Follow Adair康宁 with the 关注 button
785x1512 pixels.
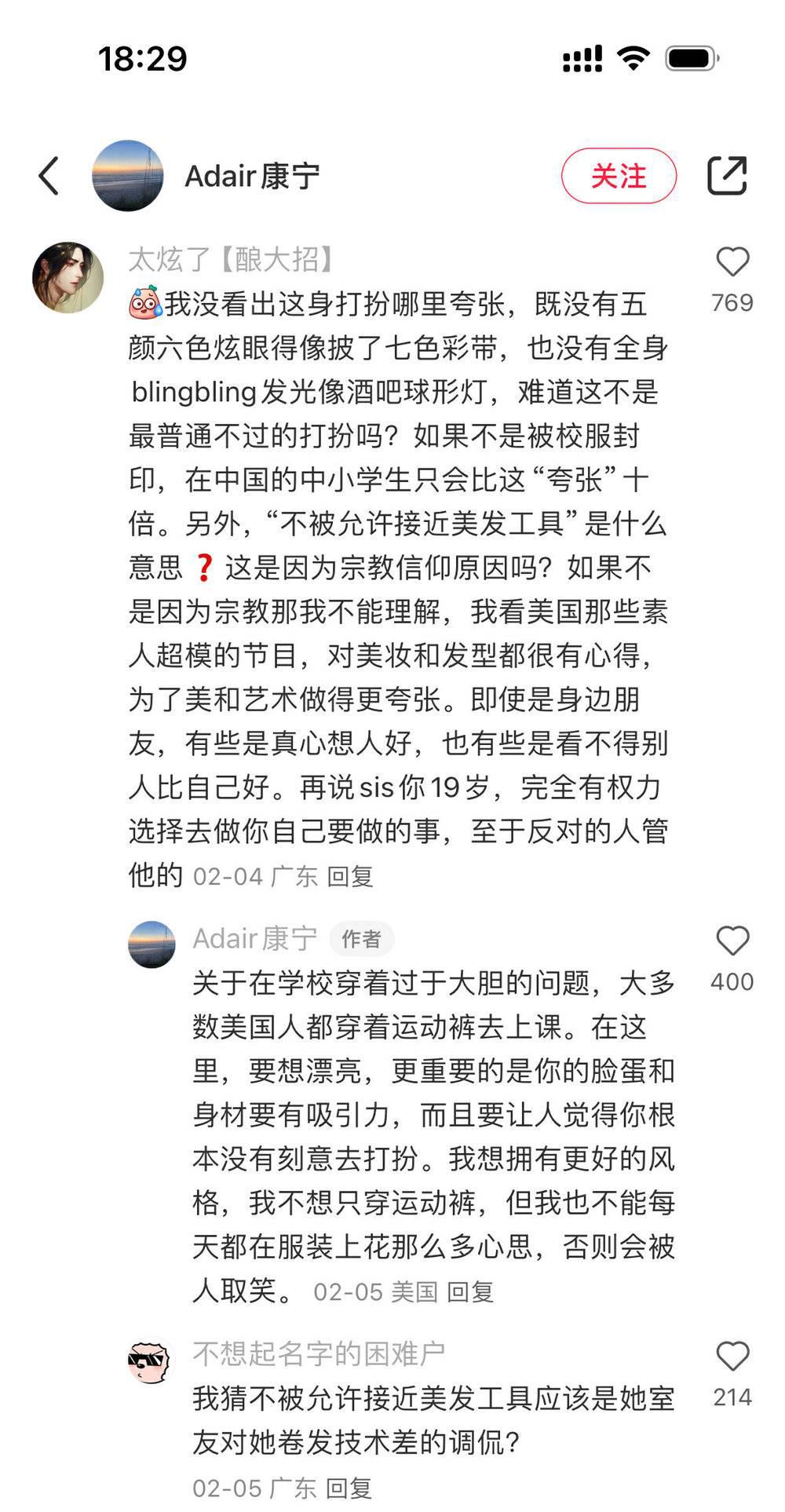click(619, 176)
